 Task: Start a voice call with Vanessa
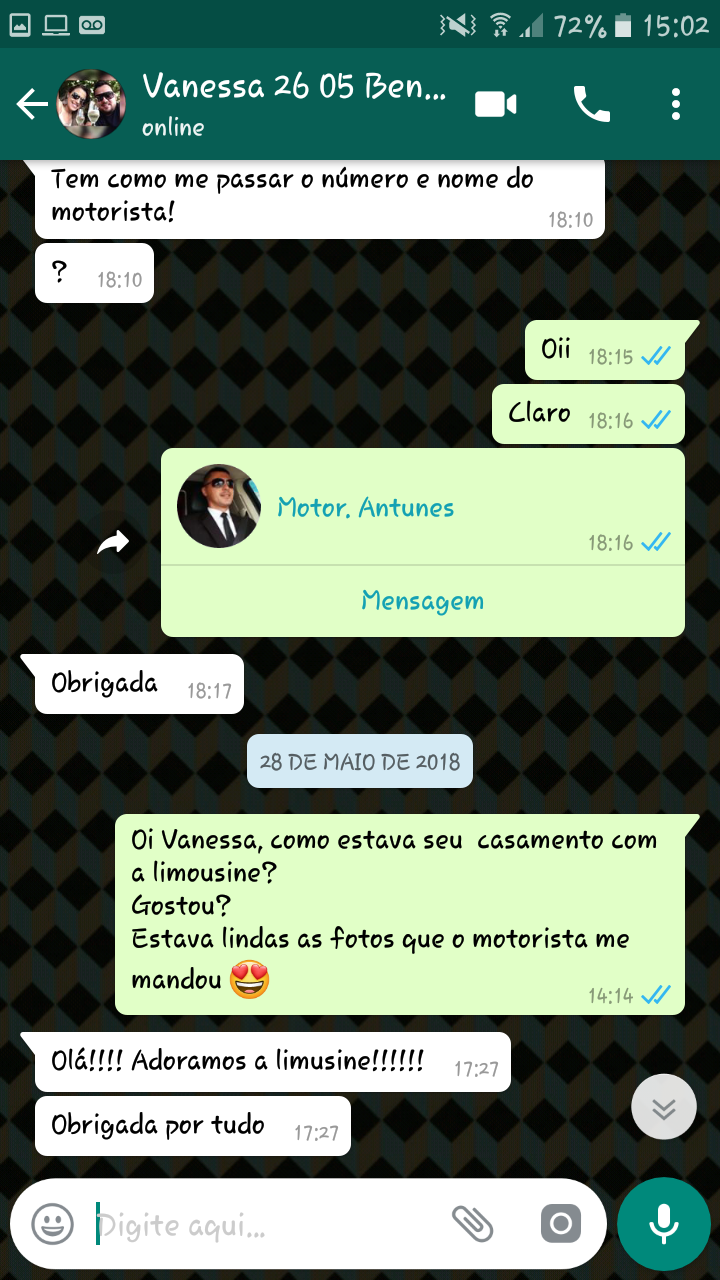592,103
